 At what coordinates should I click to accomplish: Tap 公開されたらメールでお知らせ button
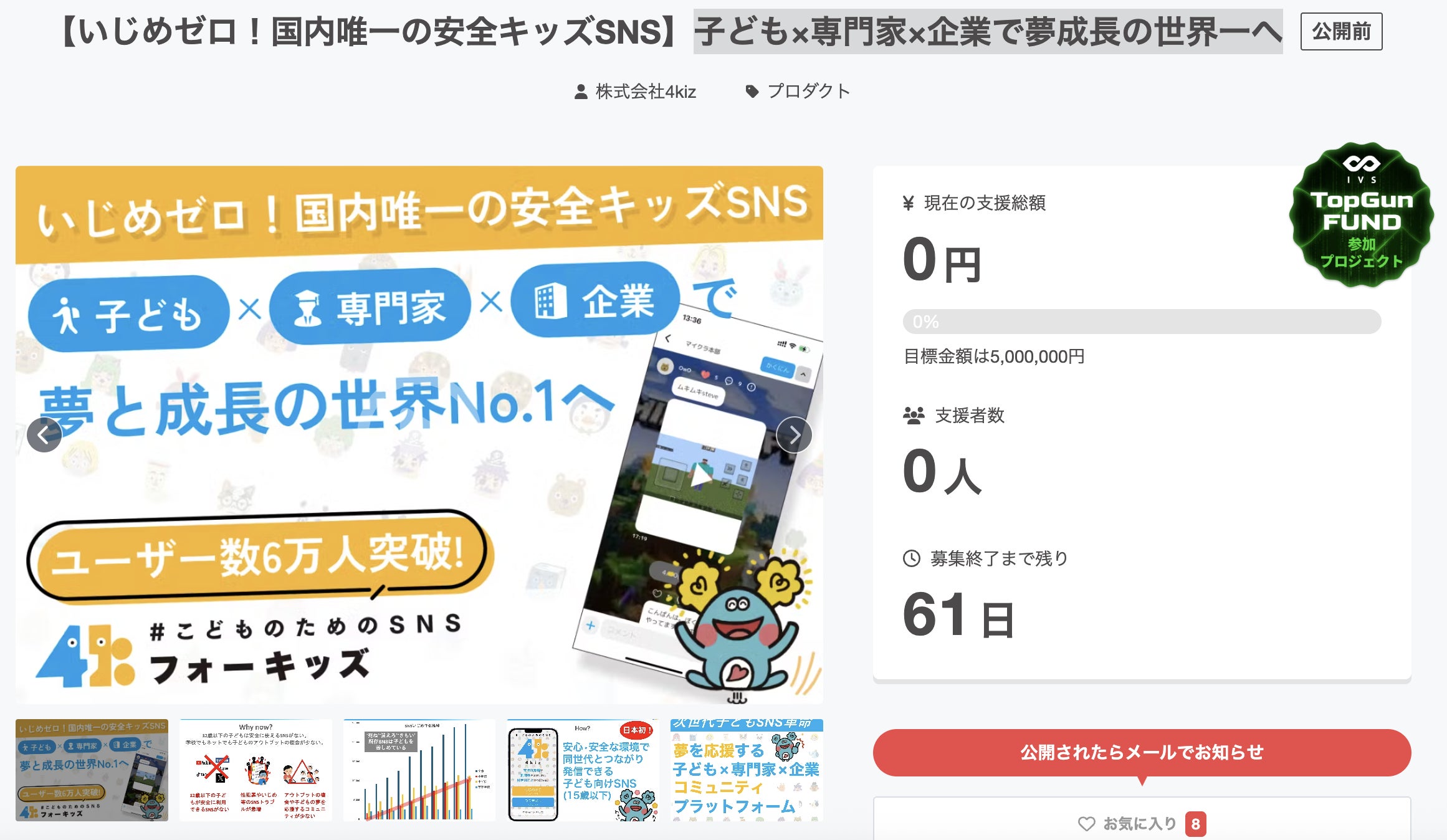point(1141,752)
